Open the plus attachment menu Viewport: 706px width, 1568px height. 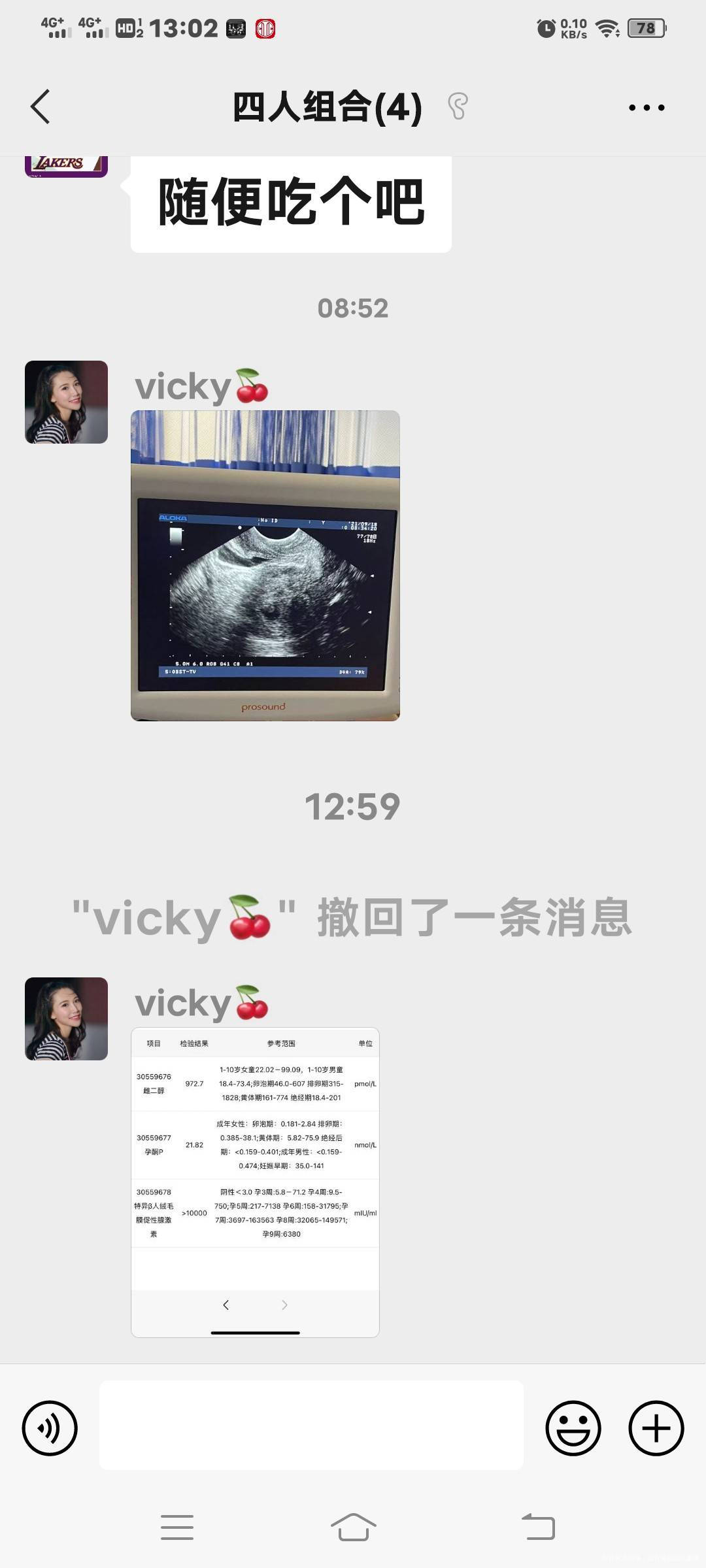tap(656, 1428)
